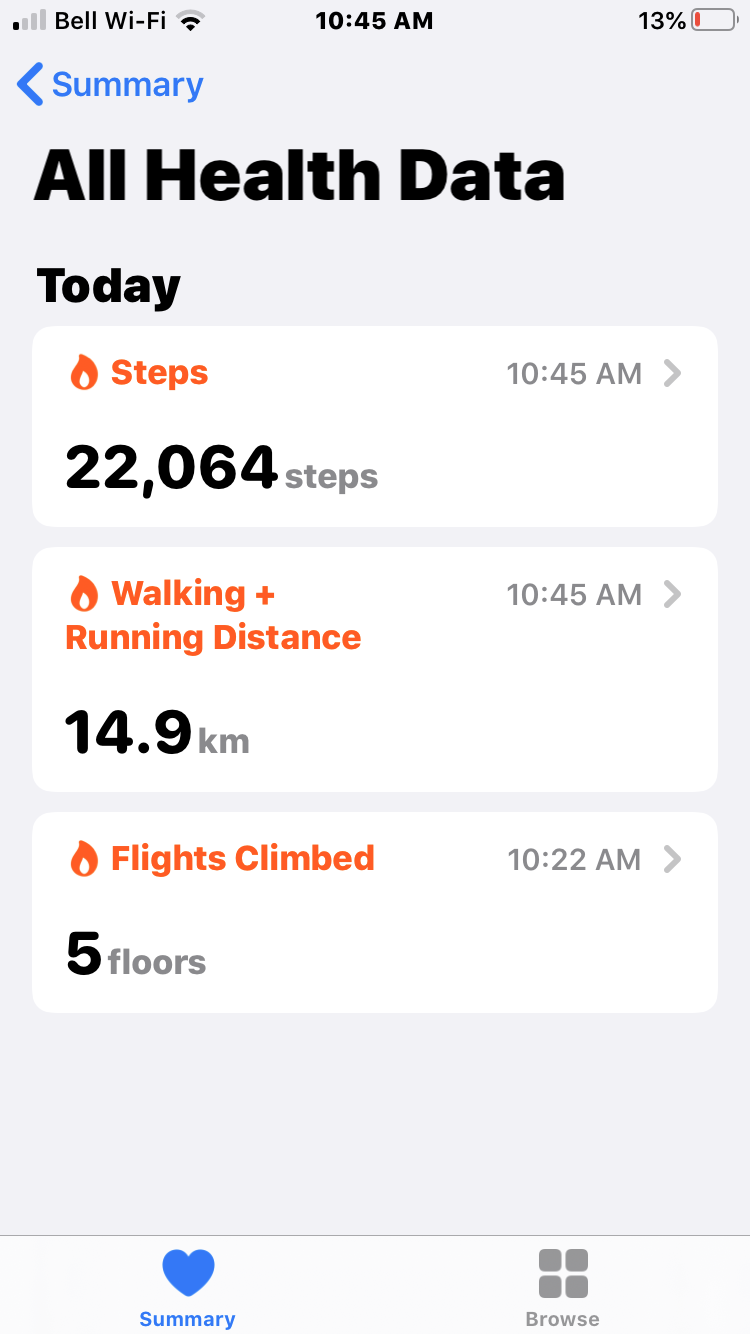View Flights Climbed data

pyautogui.click(x=374, y=912)
